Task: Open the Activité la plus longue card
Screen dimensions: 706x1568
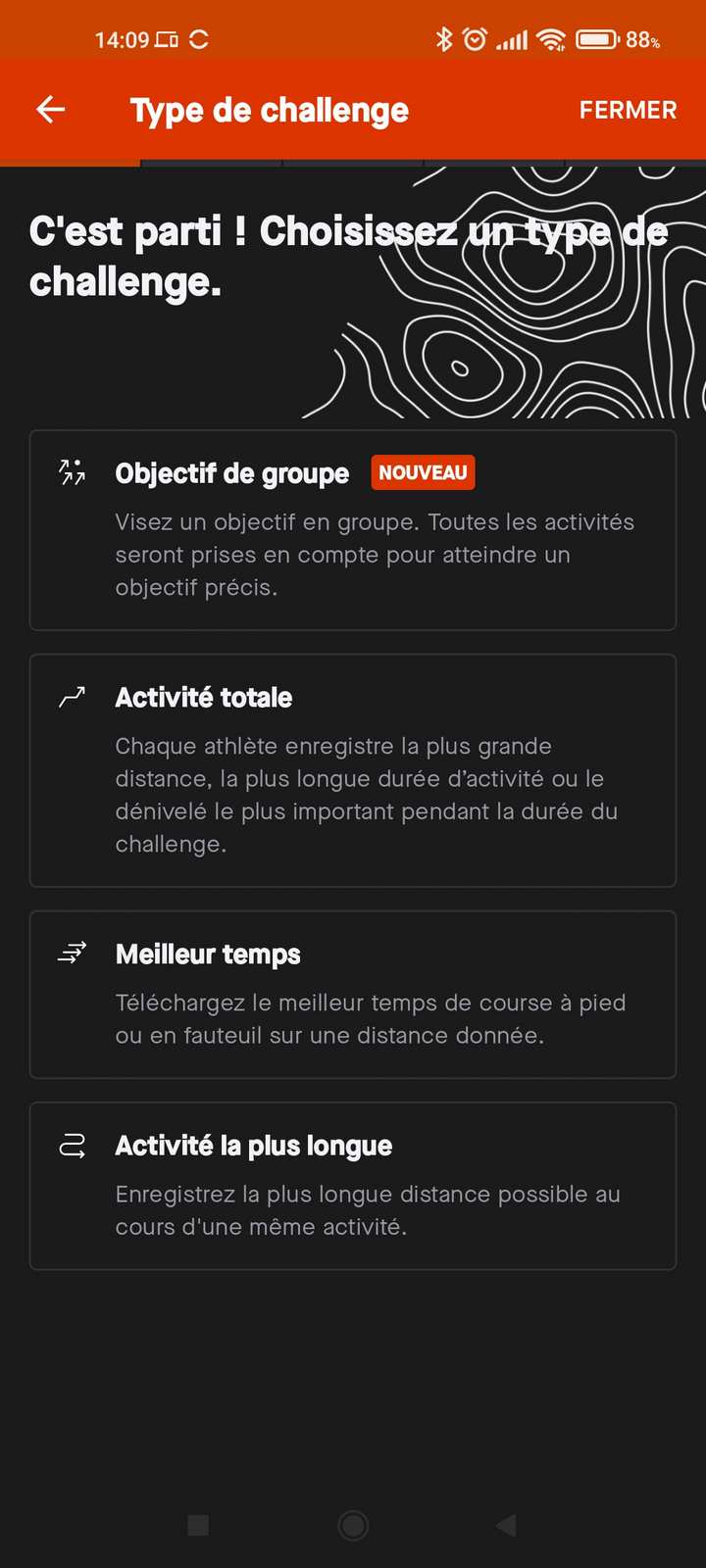Action: tap(353, 1186)
